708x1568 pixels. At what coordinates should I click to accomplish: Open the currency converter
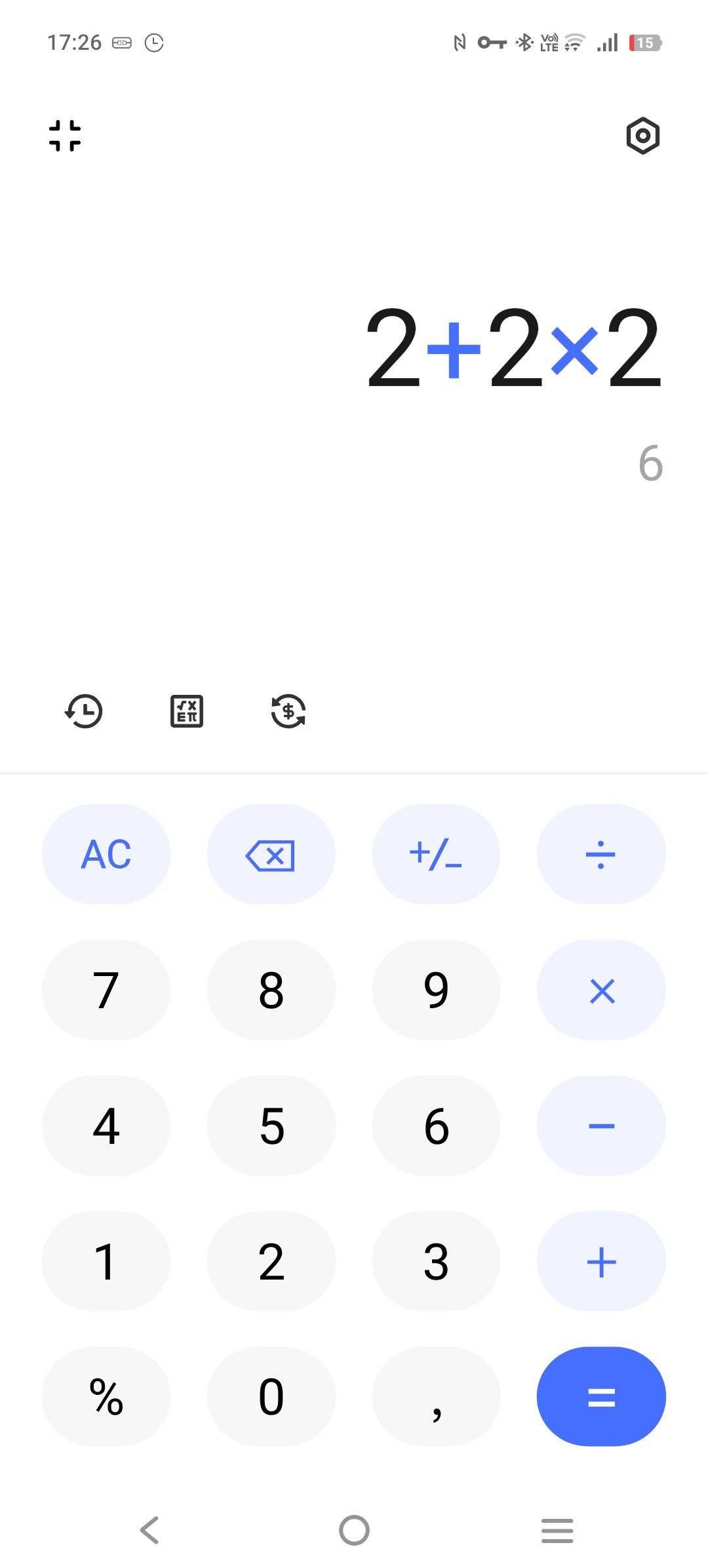click(x=288, y=711)
